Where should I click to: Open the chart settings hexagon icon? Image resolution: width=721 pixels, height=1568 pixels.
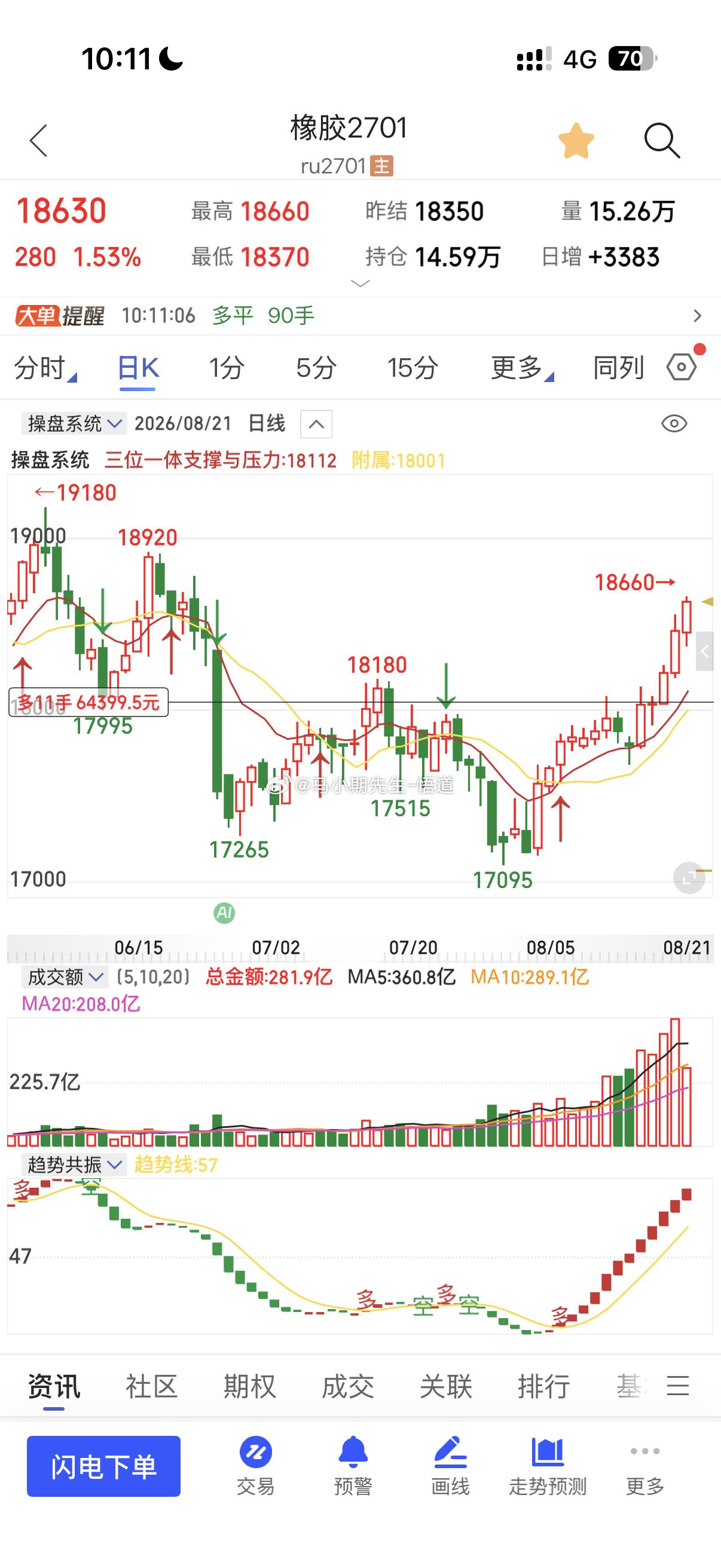682,367
